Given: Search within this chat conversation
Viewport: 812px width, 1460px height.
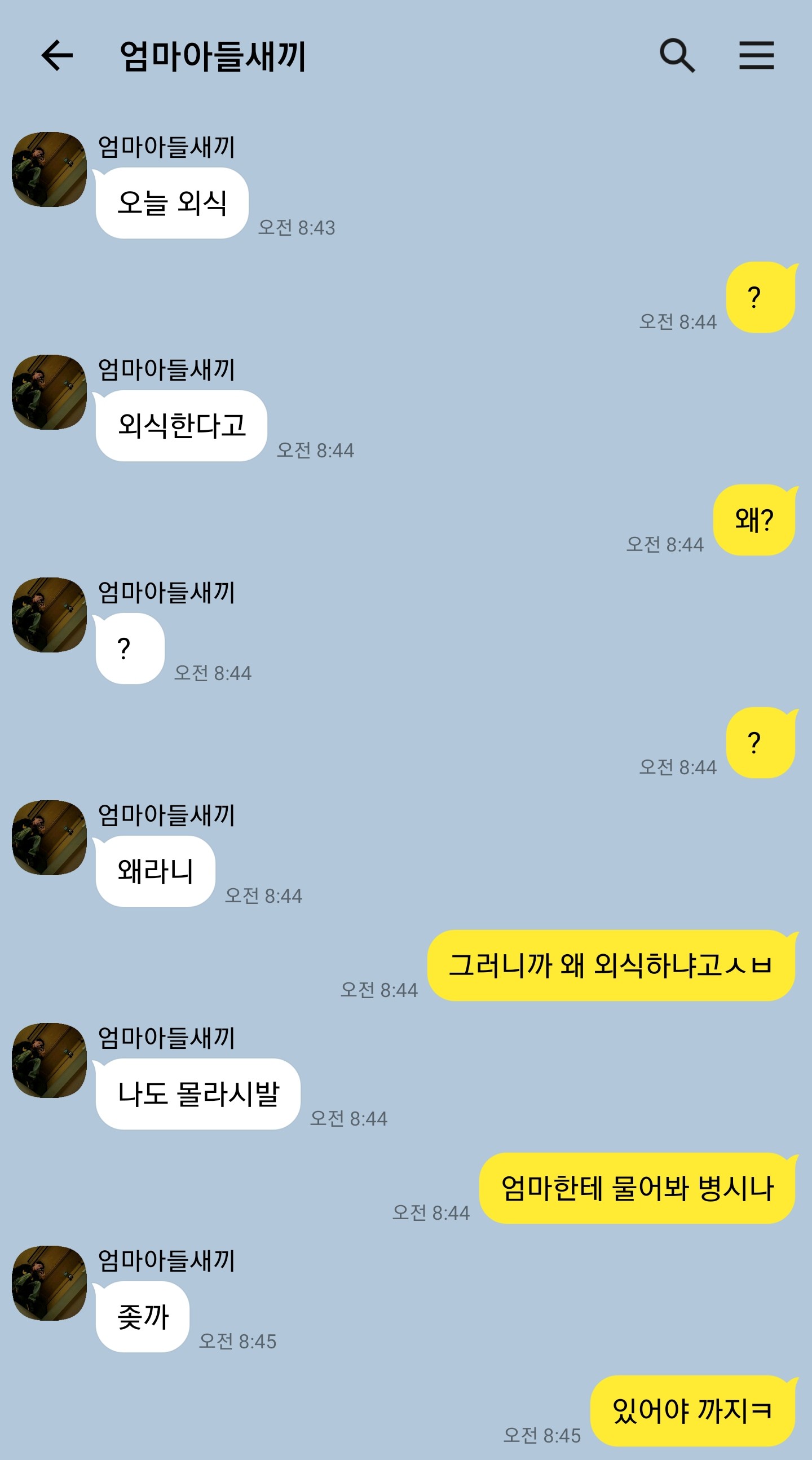Looking at the screenshot, I should click(x=677, y=55).
